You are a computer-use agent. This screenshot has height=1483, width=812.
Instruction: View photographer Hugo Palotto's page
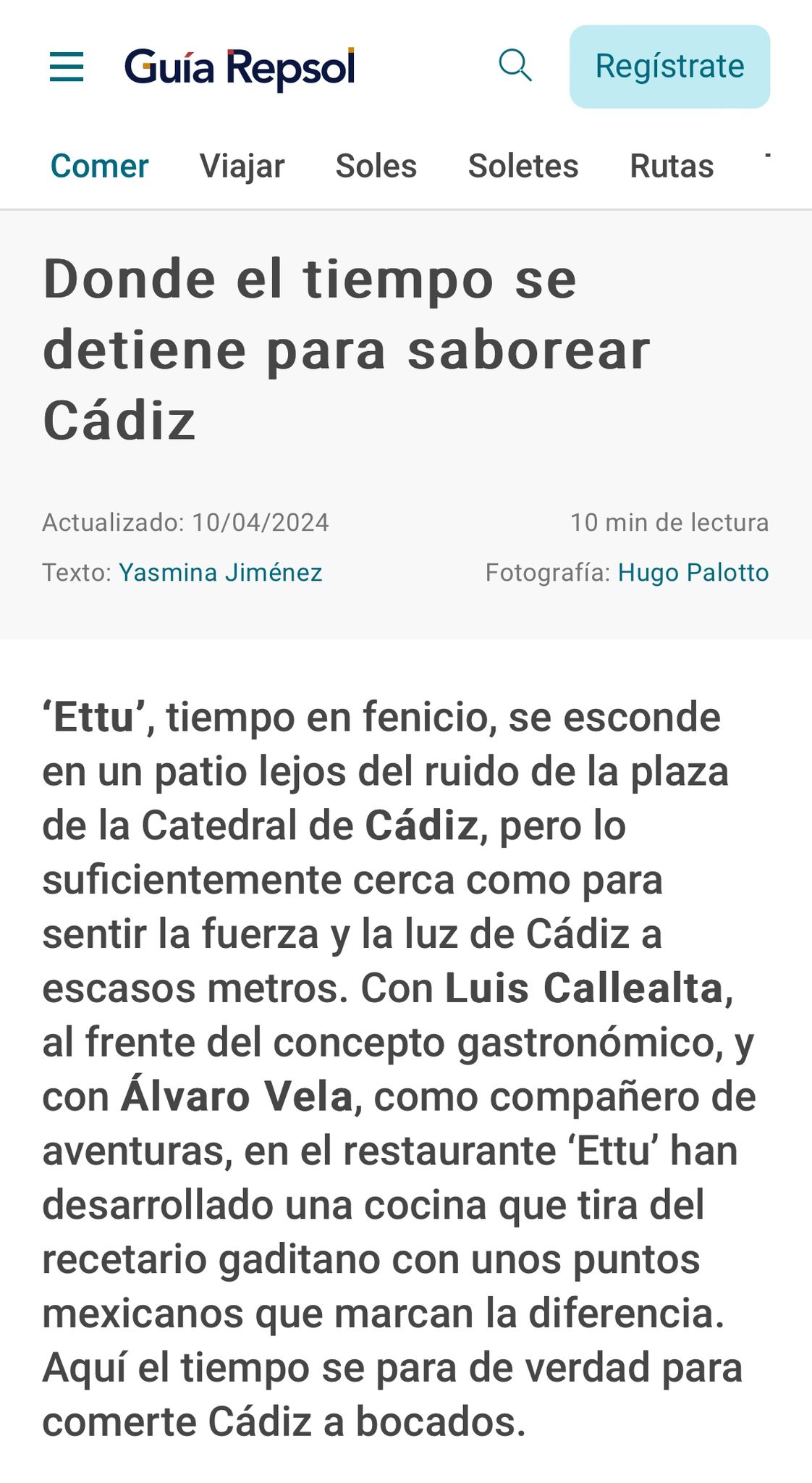pyautogui.click(x=693, y=573)
